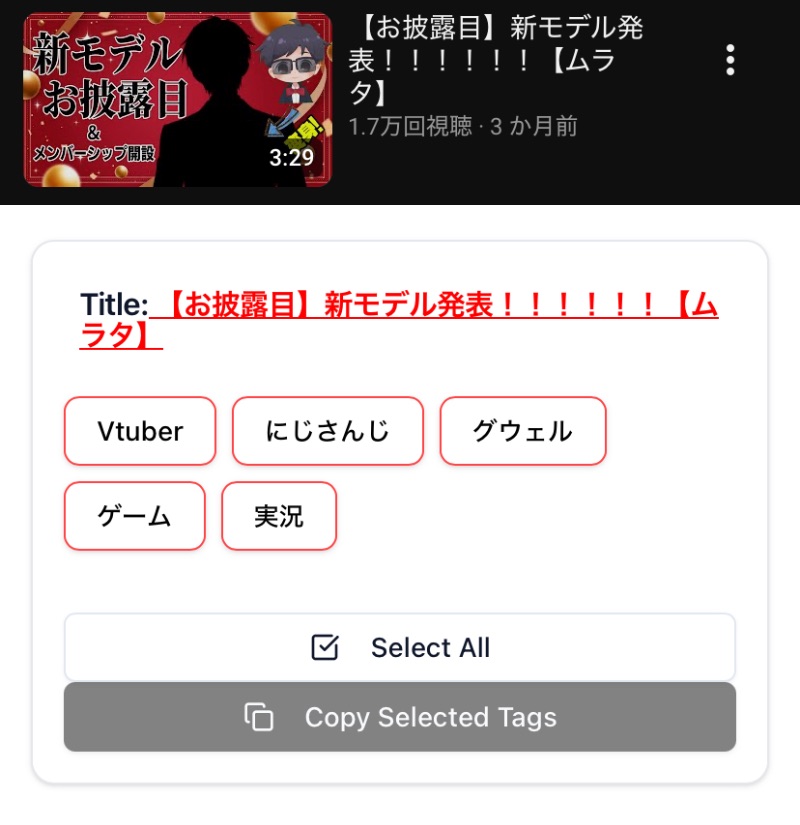Select the 実況 tag chip
800x825 pixels.
[279, 516]
